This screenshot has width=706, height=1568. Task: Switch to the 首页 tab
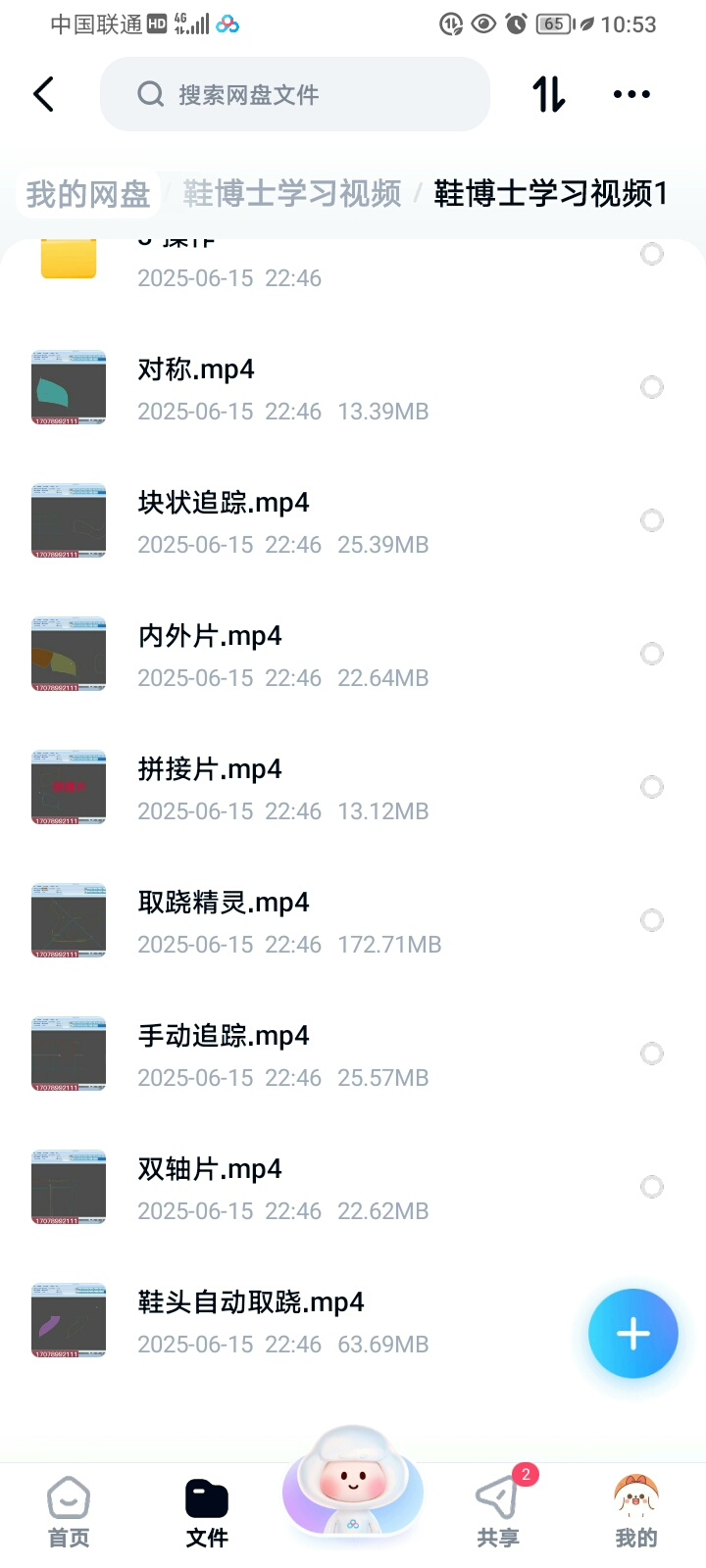[69, 1512]
